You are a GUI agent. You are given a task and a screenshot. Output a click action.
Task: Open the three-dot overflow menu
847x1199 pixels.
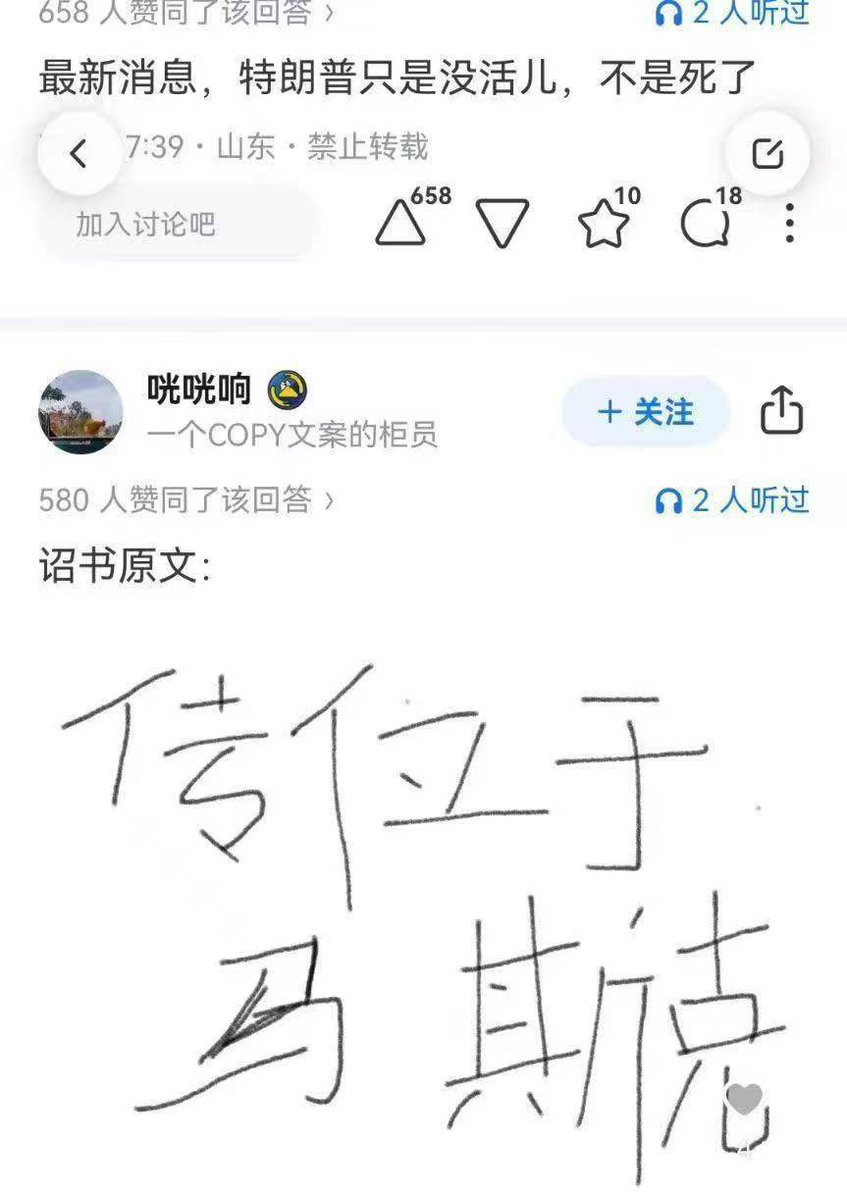tap(790, 224)
